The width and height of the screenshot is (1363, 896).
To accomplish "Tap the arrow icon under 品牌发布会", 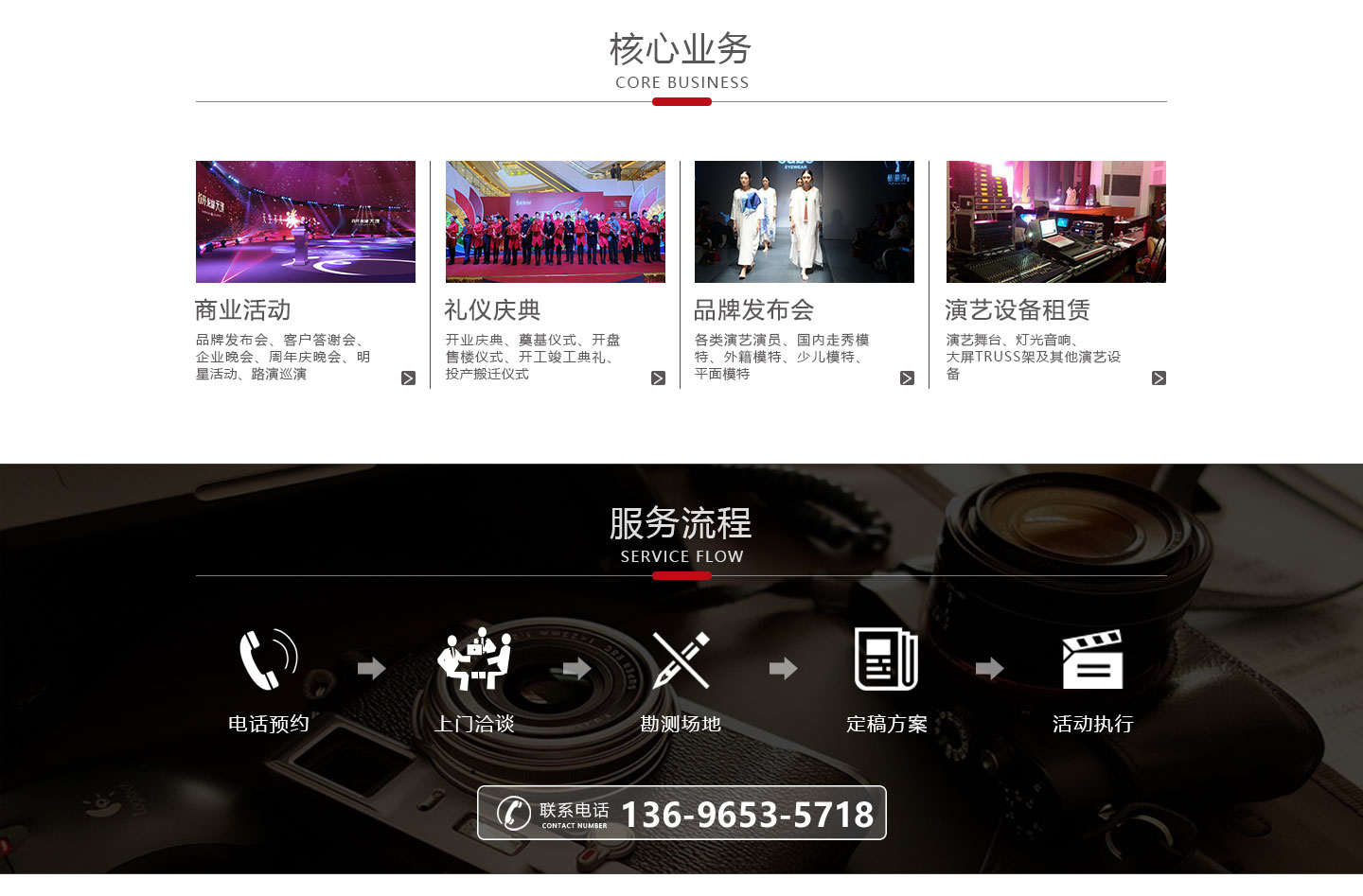I will click(907, 378).
